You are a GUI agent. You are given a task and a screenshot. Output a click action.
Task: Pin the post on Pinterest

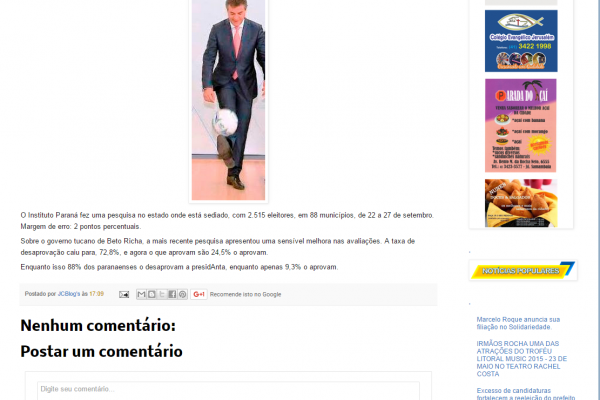point(182,294)
